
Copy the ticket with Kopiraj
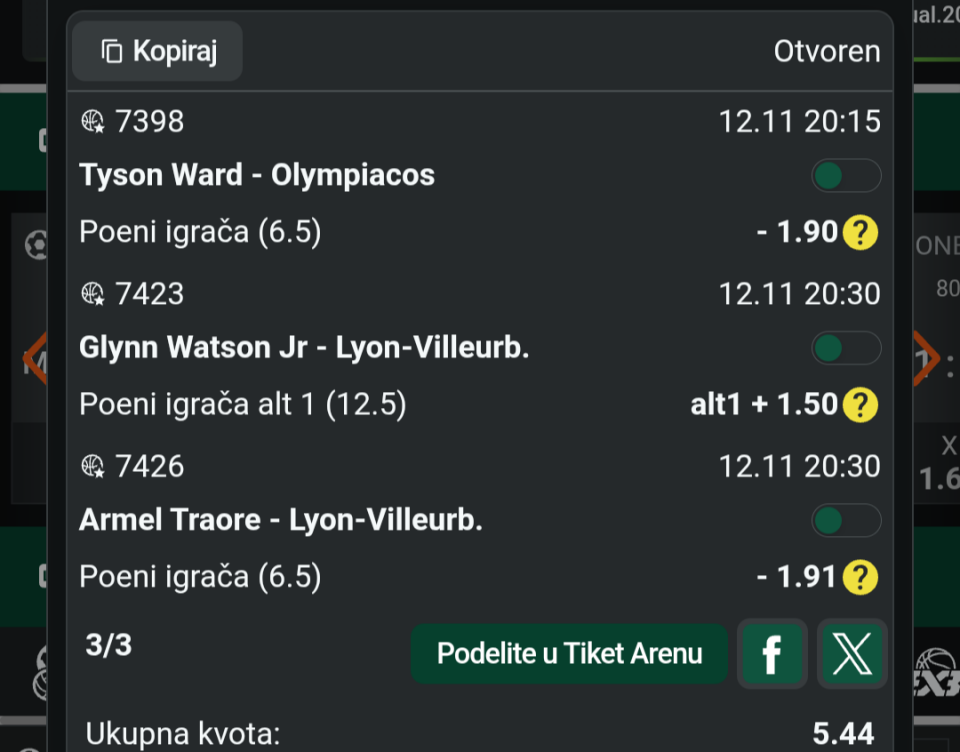click(x=158, y=52)
